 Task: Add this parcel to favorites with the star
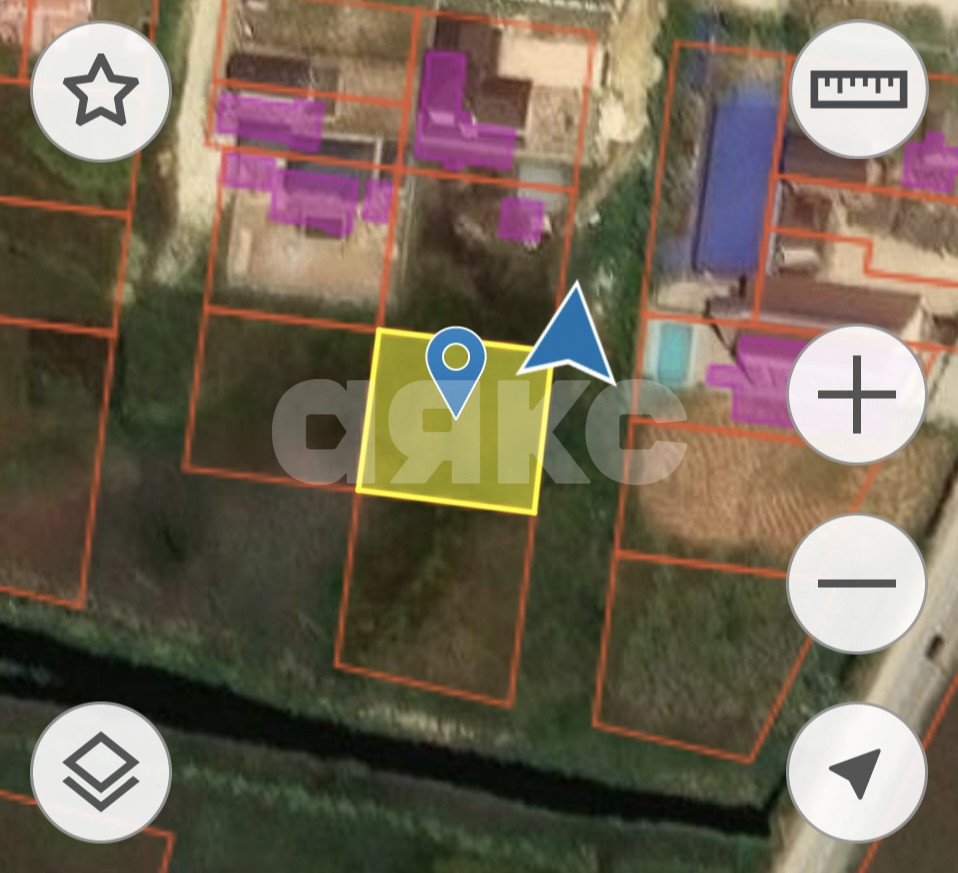pyautogui.click(x=100, y=92)
